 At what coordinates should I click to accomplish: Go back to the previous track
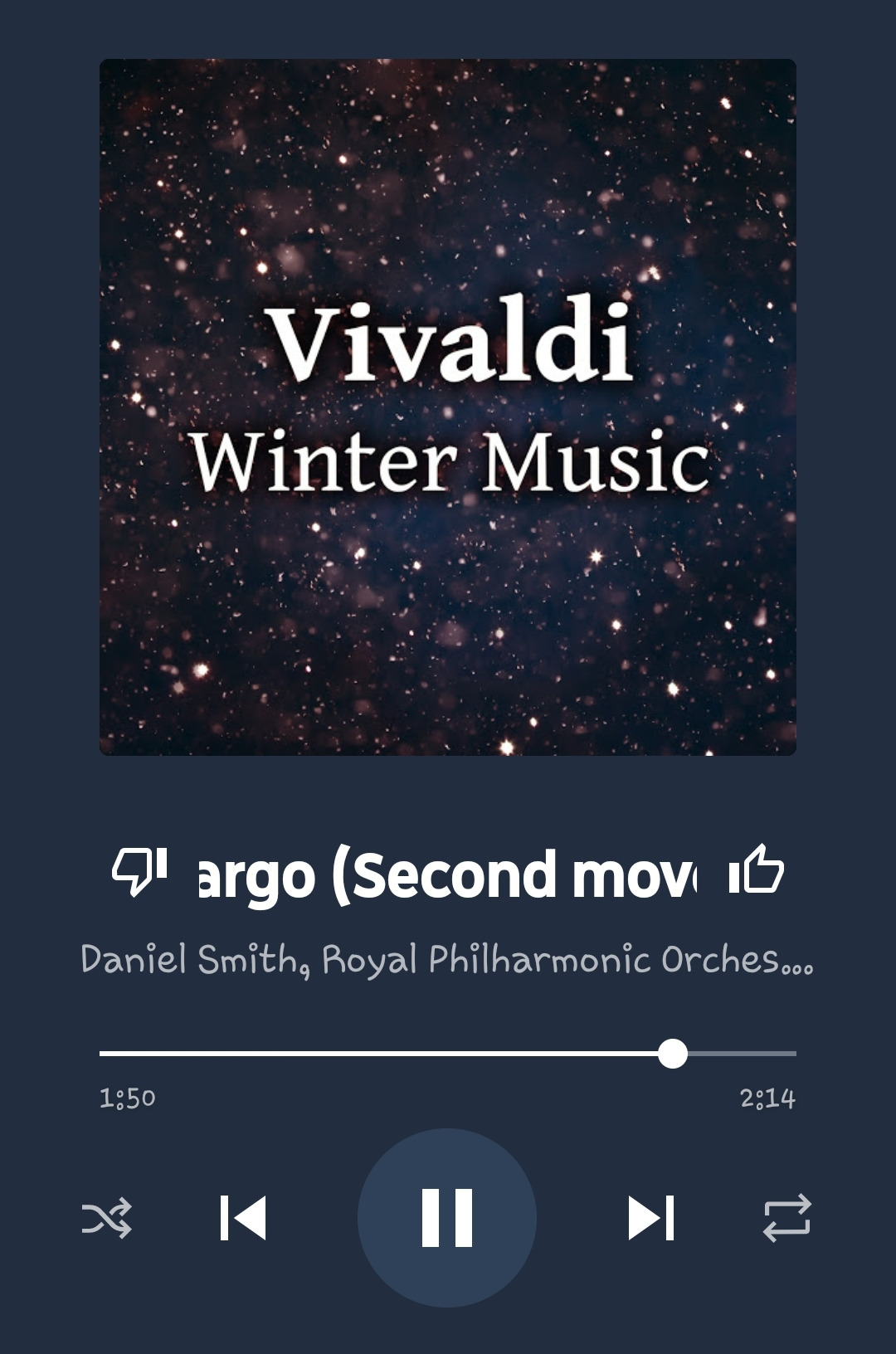[x=243, y=1217]
